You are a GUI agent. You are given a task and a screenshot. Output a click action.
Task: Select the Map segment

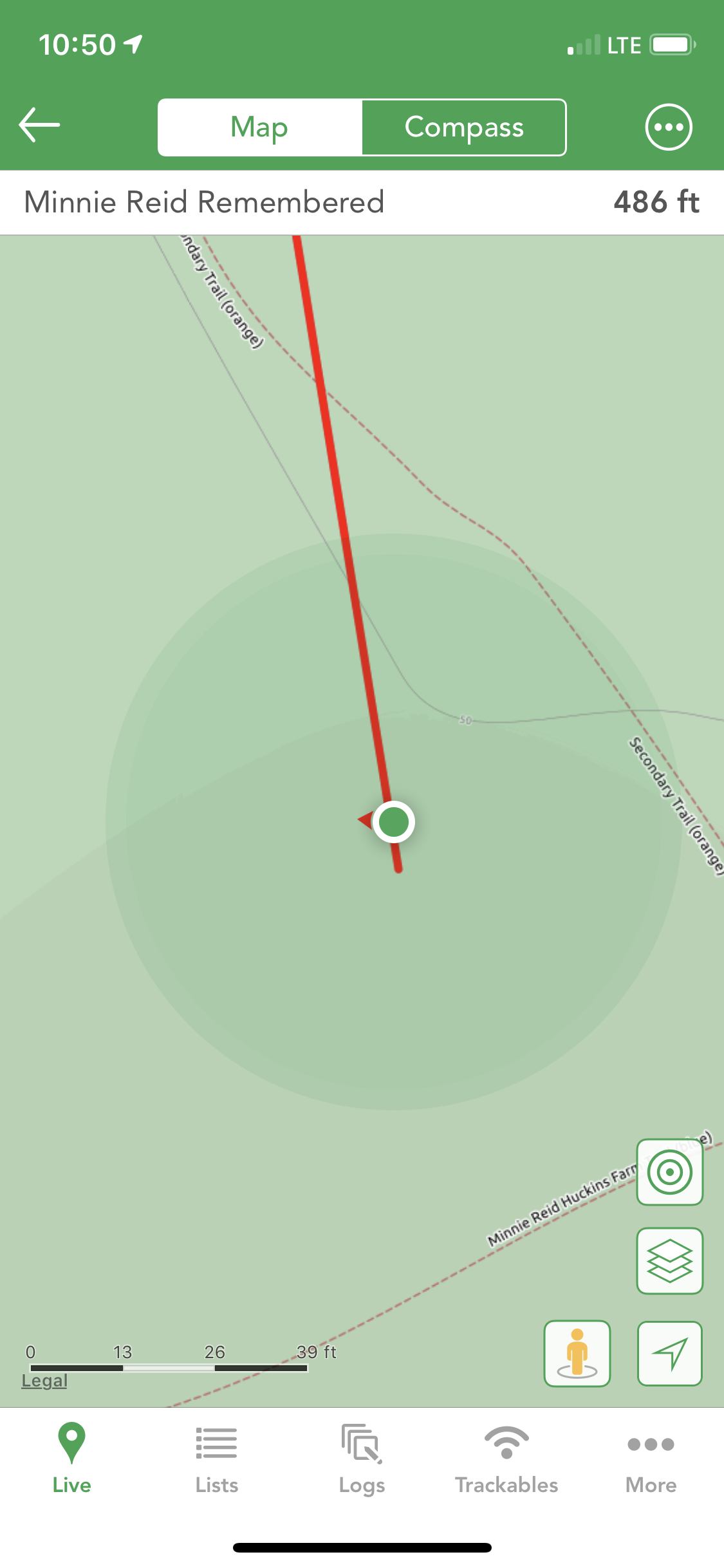point(260,127)
